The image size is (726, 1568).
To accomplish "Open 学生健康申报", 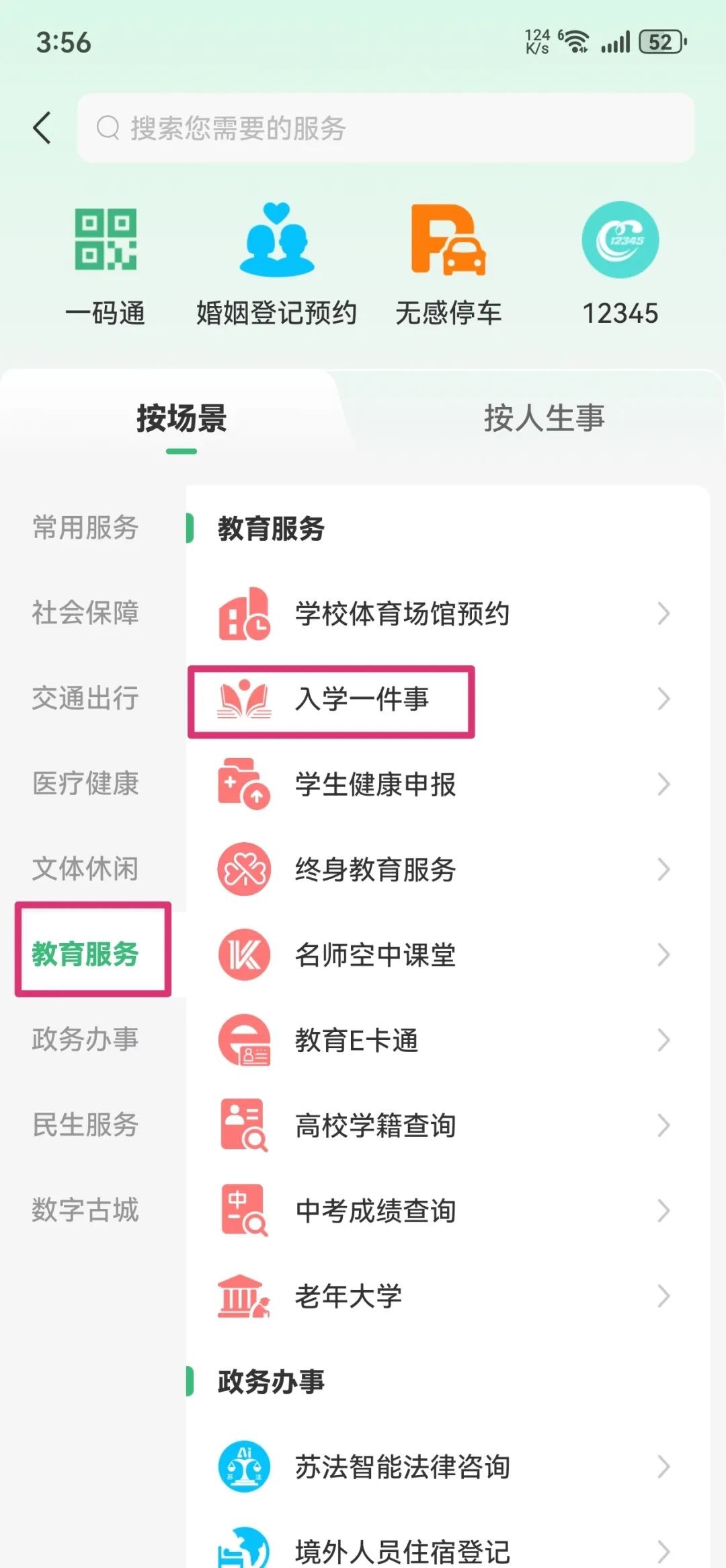I will click(x=444, y=784).
